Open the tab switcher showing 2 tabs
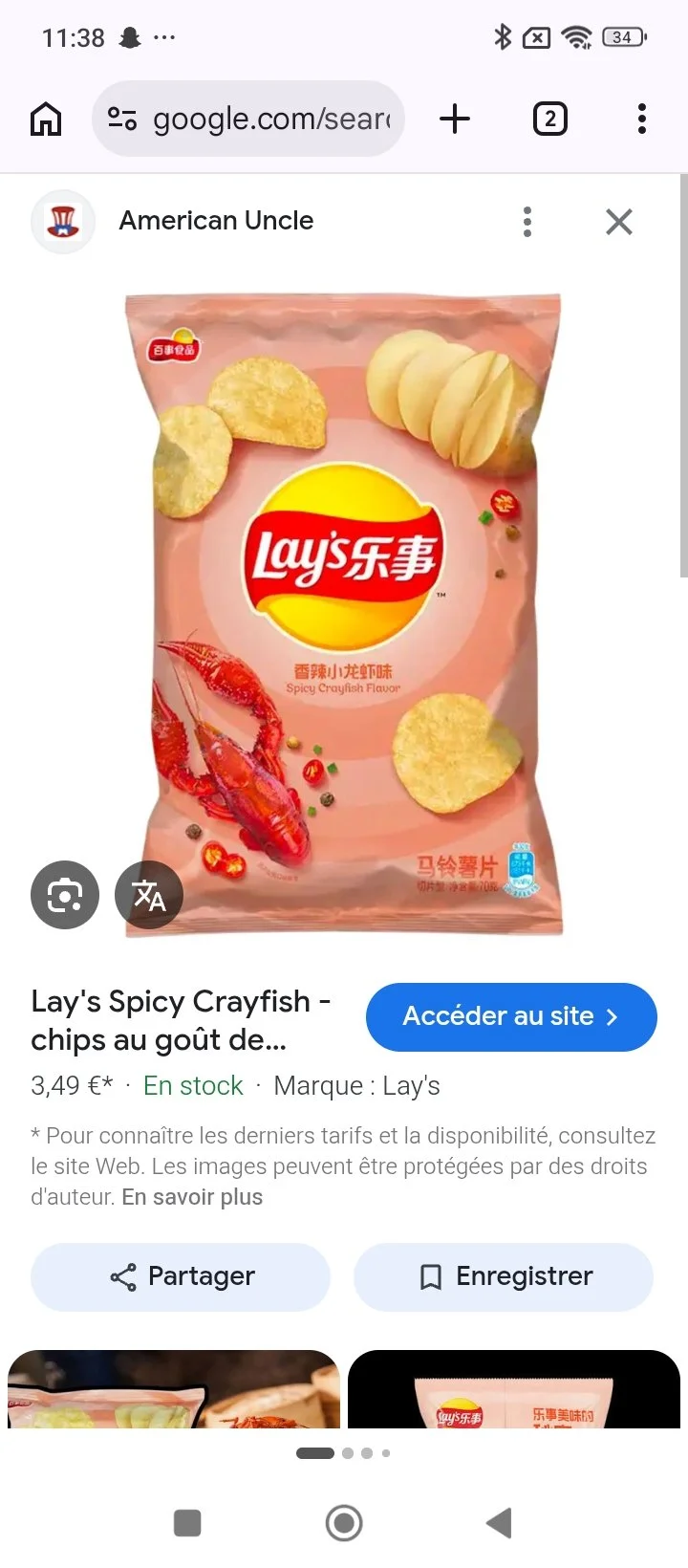 point(549,119)
